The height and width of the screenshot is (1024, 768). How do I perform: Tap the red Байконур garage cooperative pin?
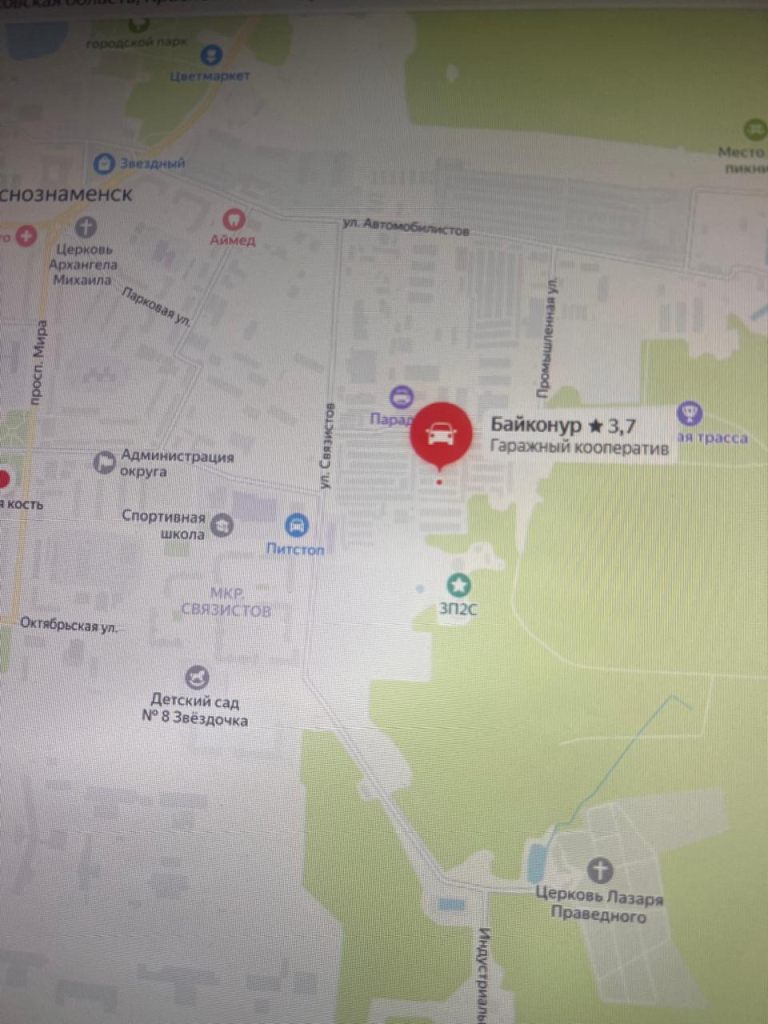click(441, 435)
